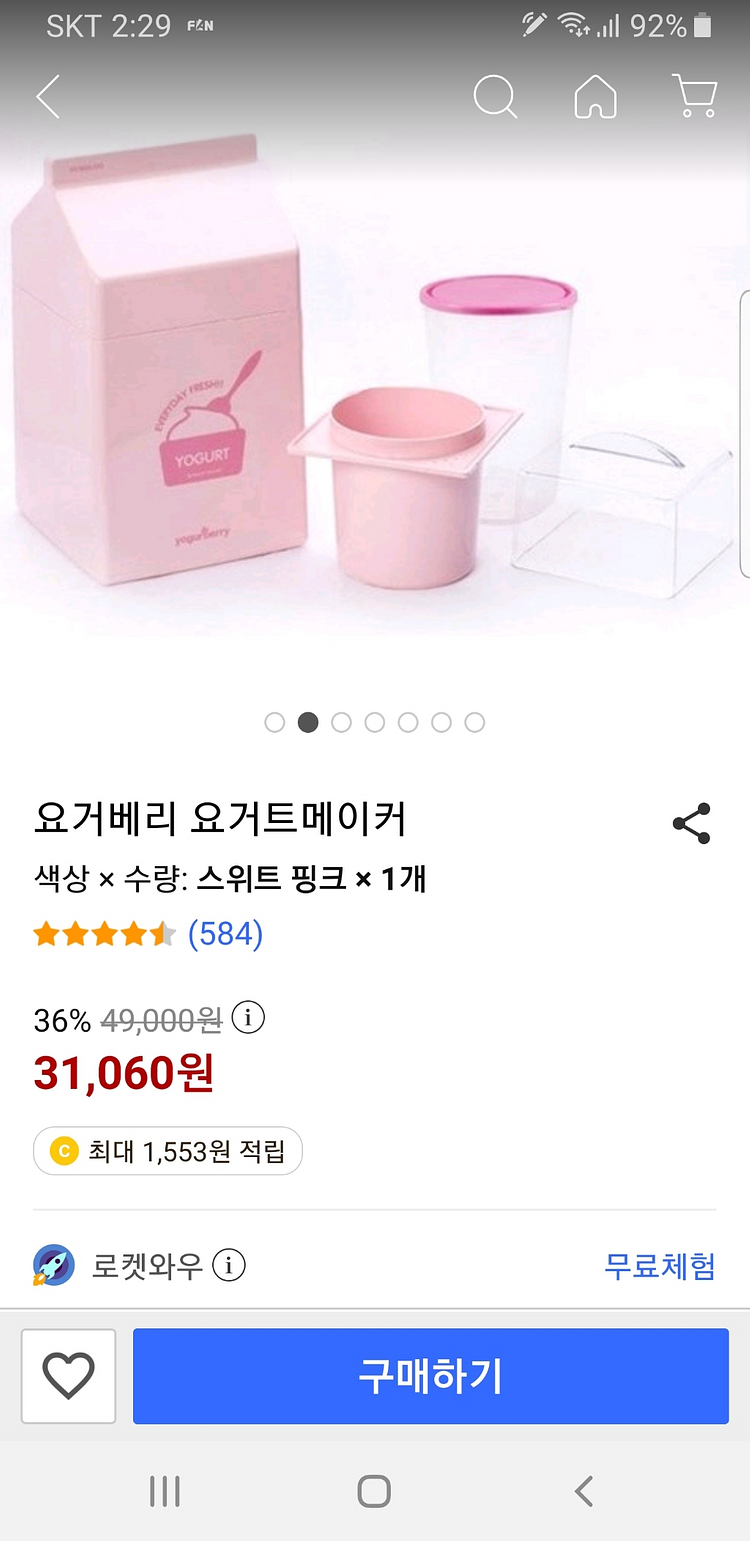The width and height of the screenshot is (750, 1541).
Task: Add the item to wishlist with the heart button
Action: (68, 1376)
